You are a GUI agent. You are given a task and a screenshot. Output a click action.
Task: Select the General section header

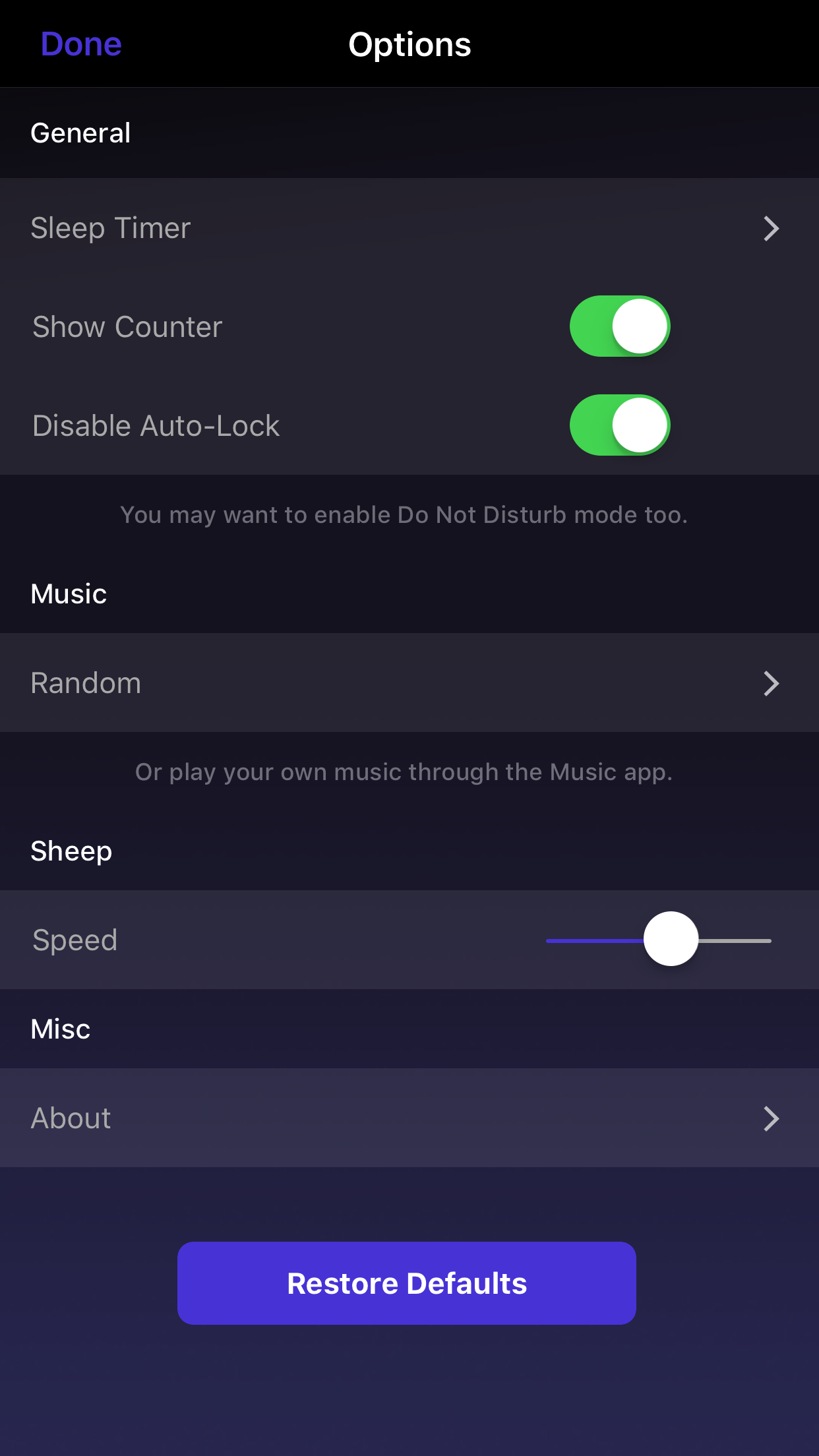coord(80,132)
